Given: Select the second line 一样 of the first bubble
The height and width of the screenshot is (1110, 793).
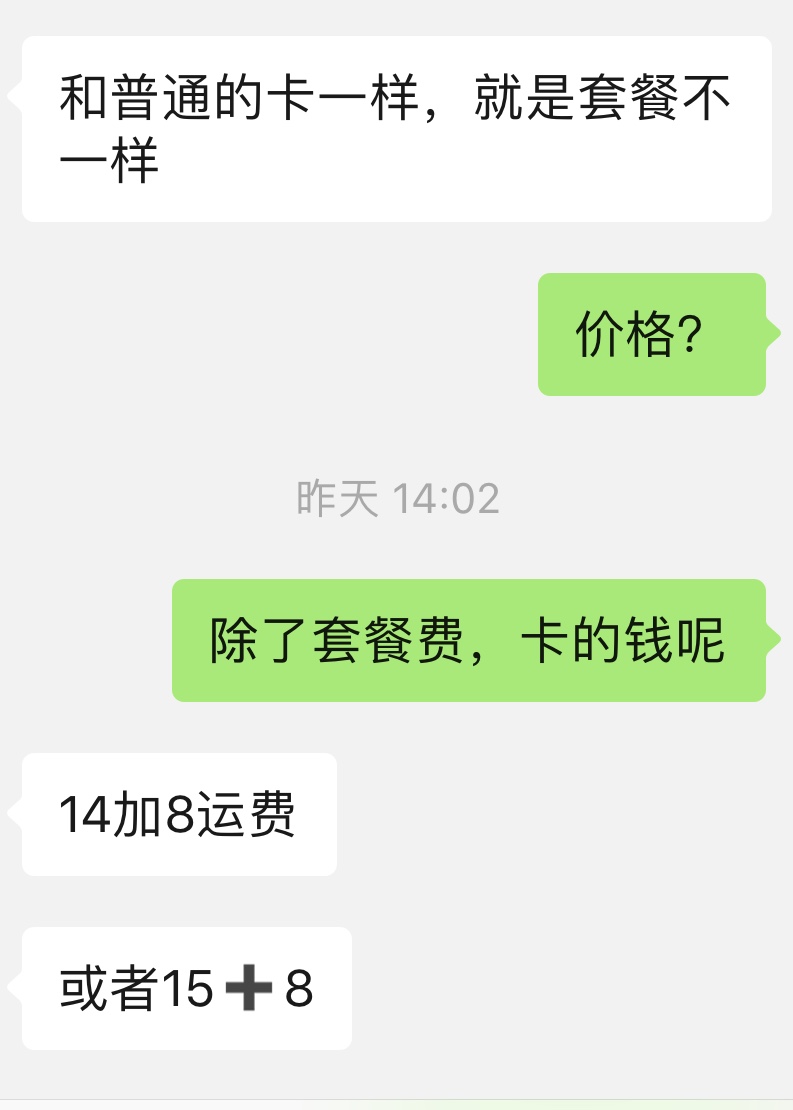Looking at the screenshot, I should 106,162.
